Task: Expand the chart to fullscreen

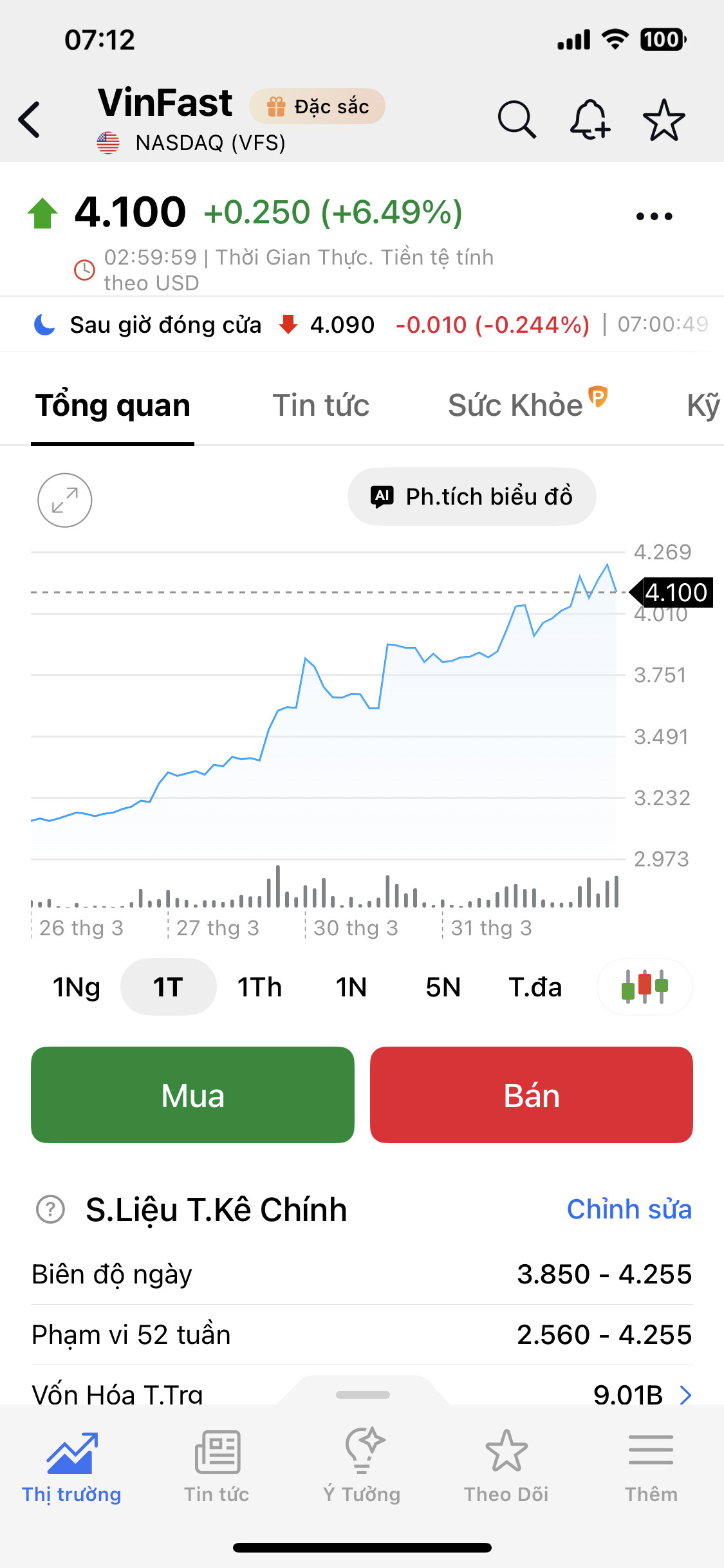Action: coord(65,500)
